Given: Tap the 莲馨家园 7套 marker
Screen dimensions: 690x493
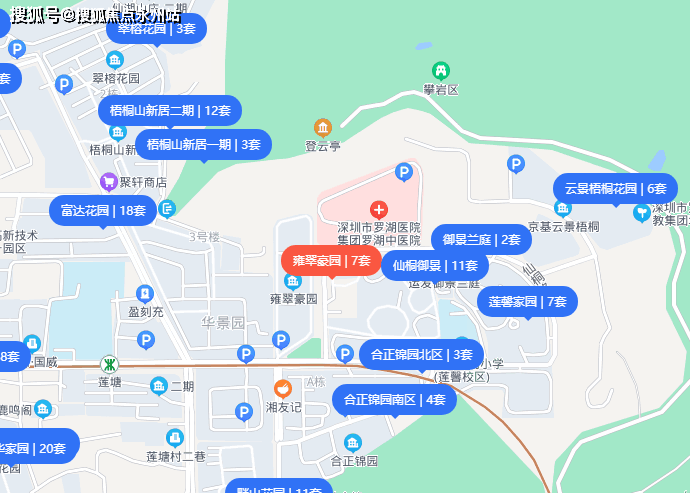Looking at the screenshot, I should coord(527,301).
